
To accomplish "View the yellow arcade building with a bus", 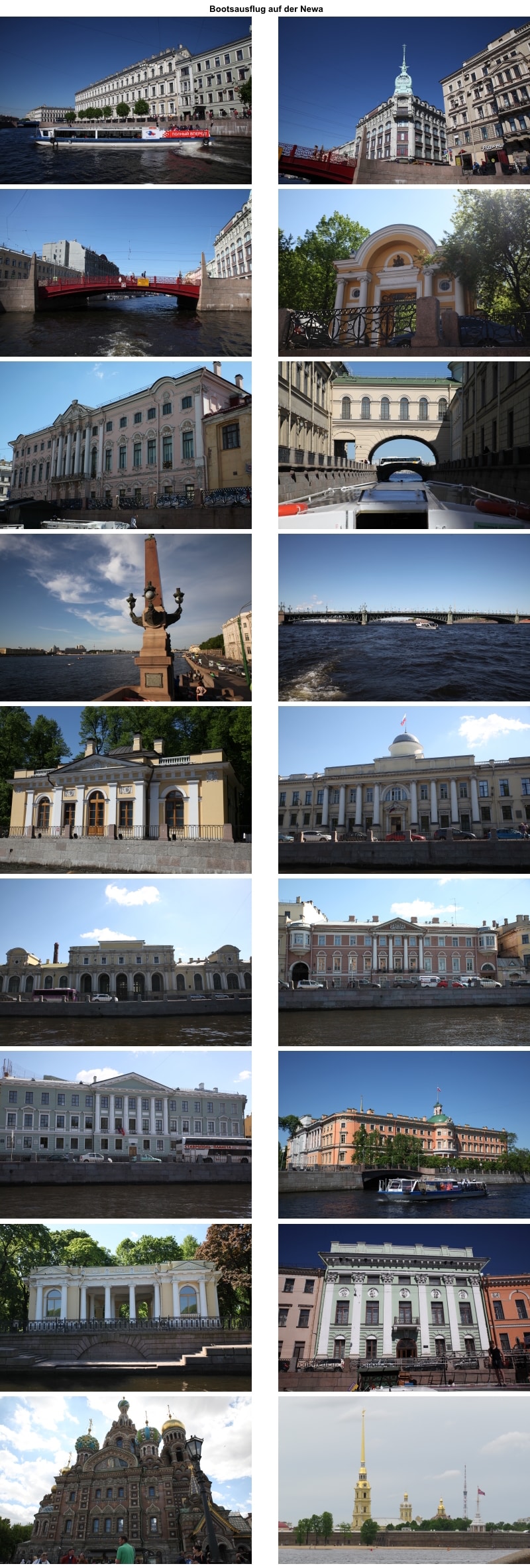I will 126,962.
